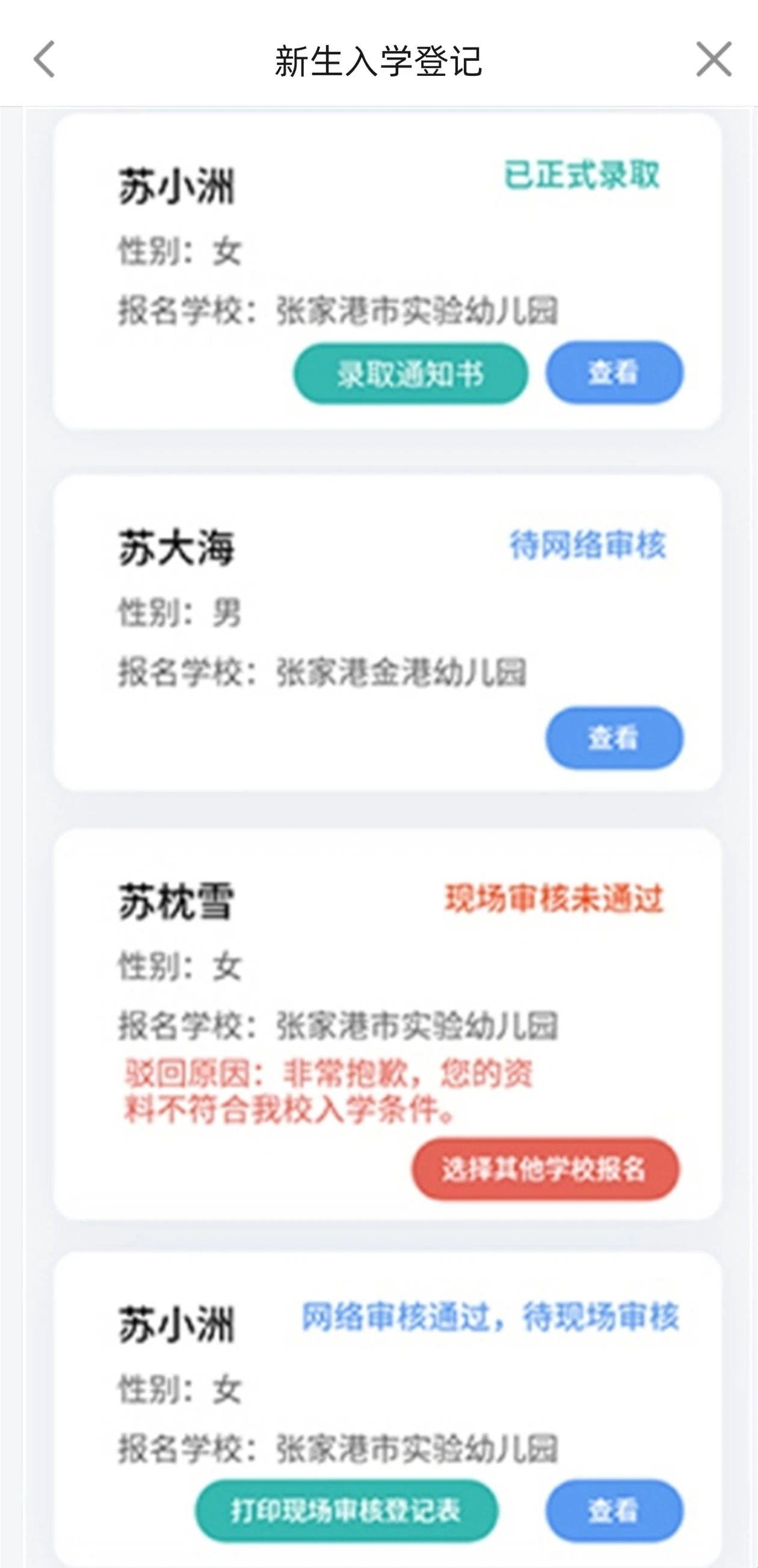Go back using the top-left arrow
Screen dimensions: 758x1568
pyautogui.click(x=45, y=60)
